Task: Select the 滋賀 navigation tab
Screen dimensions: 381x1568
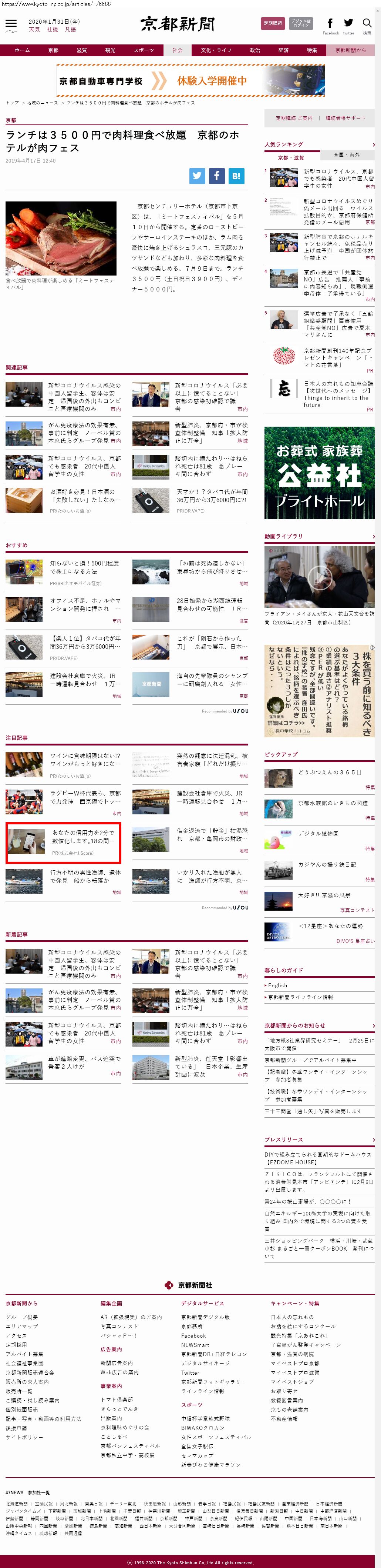Action: [81, 50]
